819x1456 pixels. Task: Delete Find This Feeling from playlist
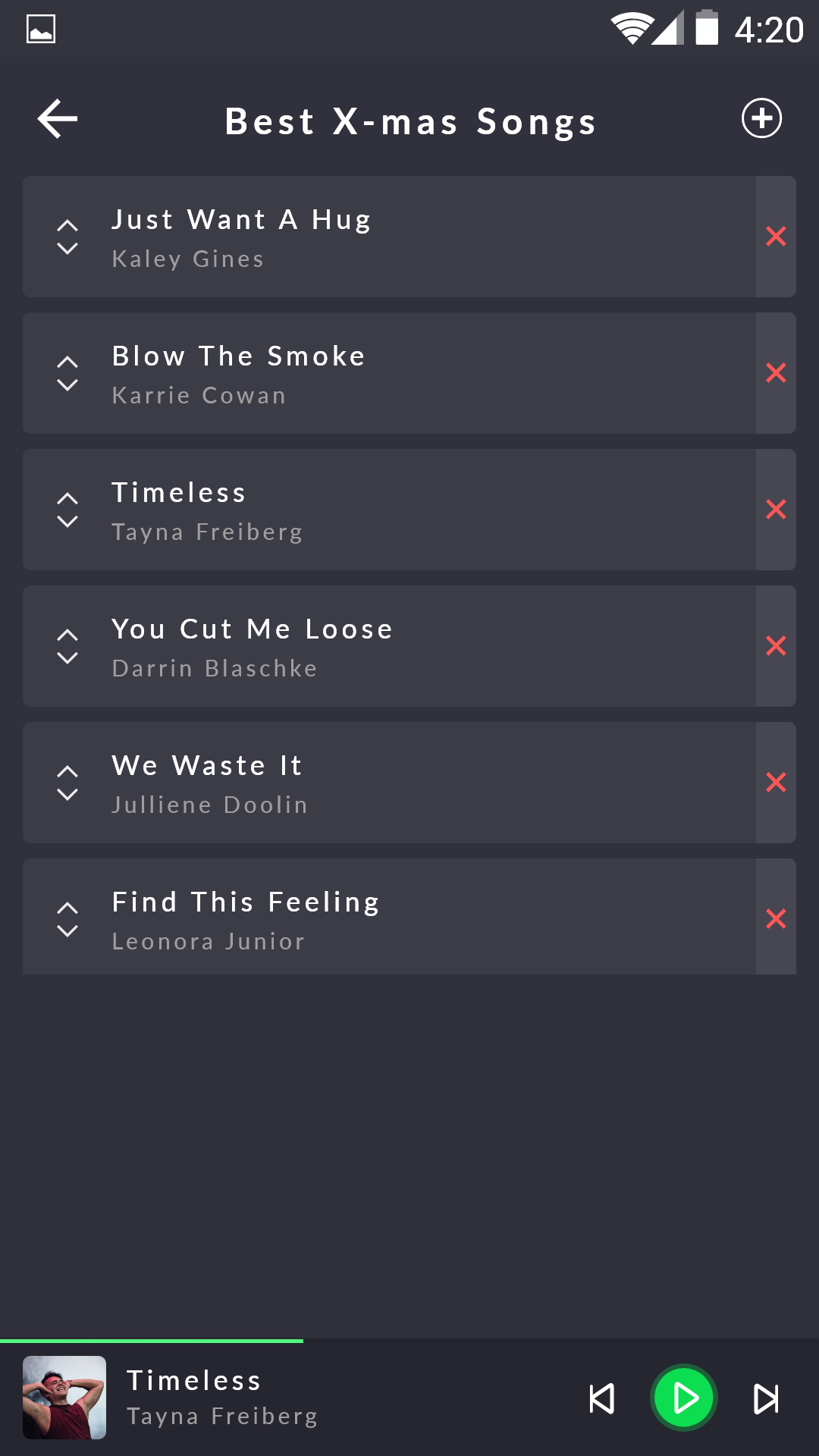776,918
